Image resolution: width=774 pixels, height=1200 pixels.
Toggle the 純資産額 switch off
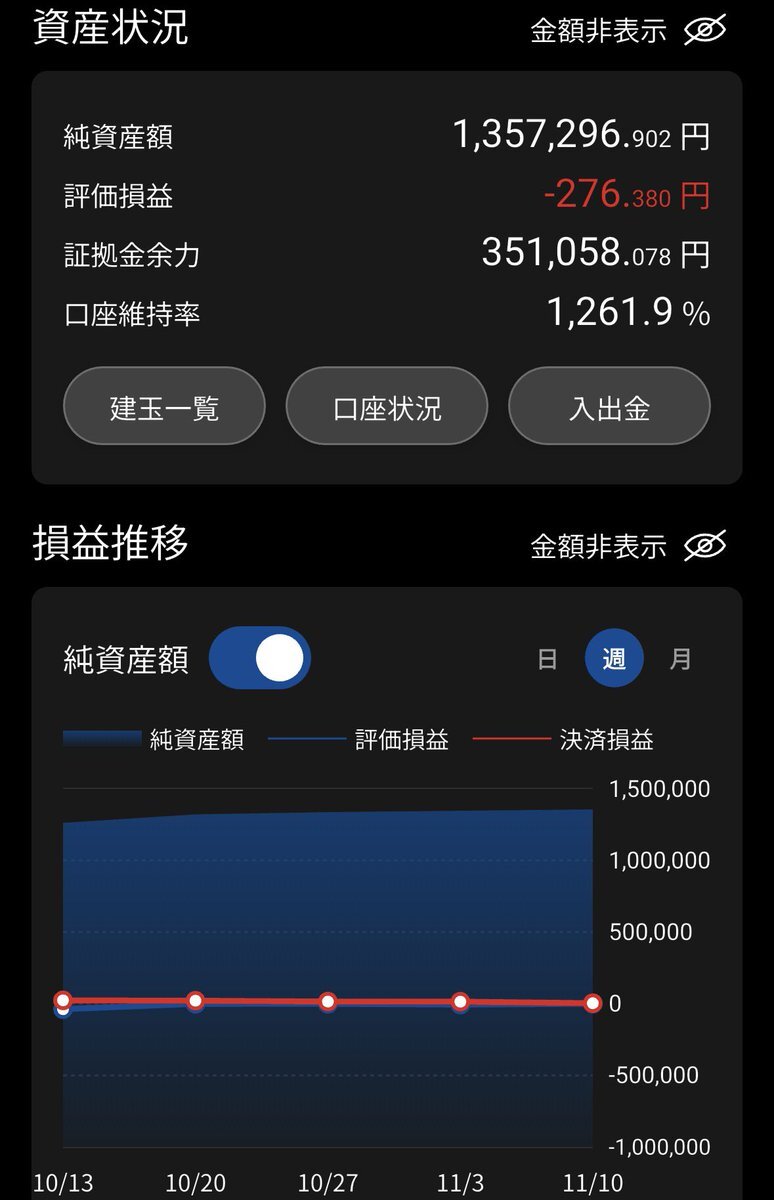pos(260,659)
